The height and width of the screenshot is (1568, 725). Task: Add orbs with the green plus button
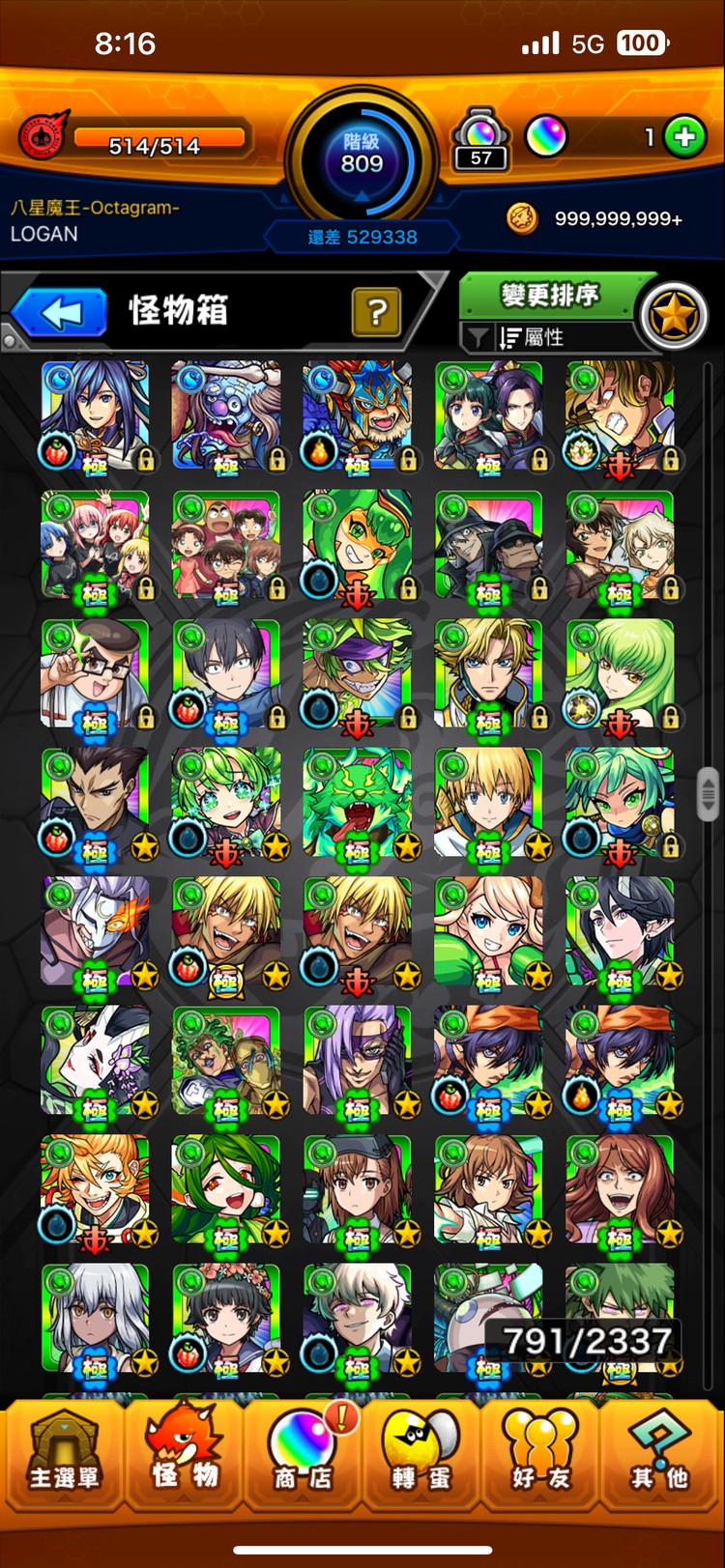[684, 137]
